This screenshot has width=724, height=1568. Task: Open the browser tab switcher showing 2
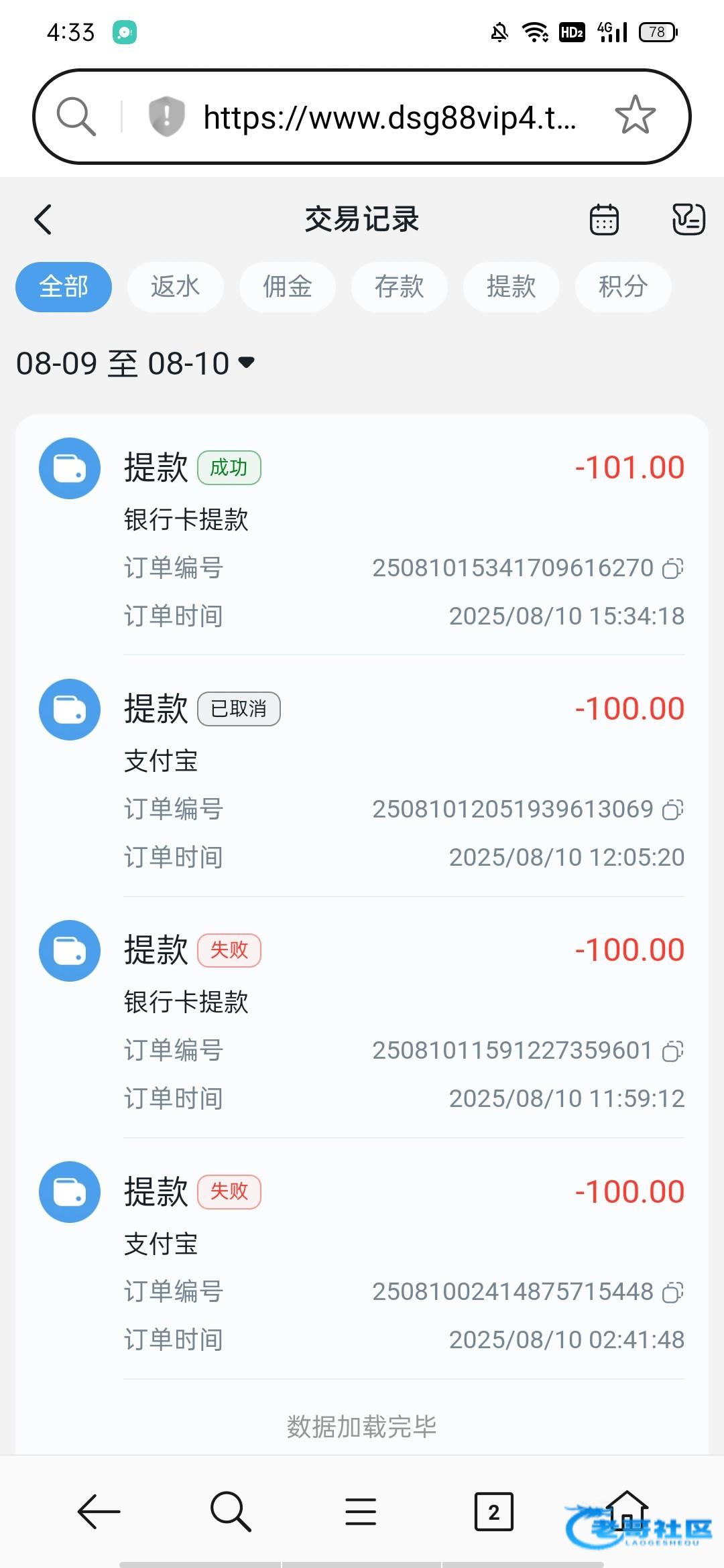(494, 1512)
